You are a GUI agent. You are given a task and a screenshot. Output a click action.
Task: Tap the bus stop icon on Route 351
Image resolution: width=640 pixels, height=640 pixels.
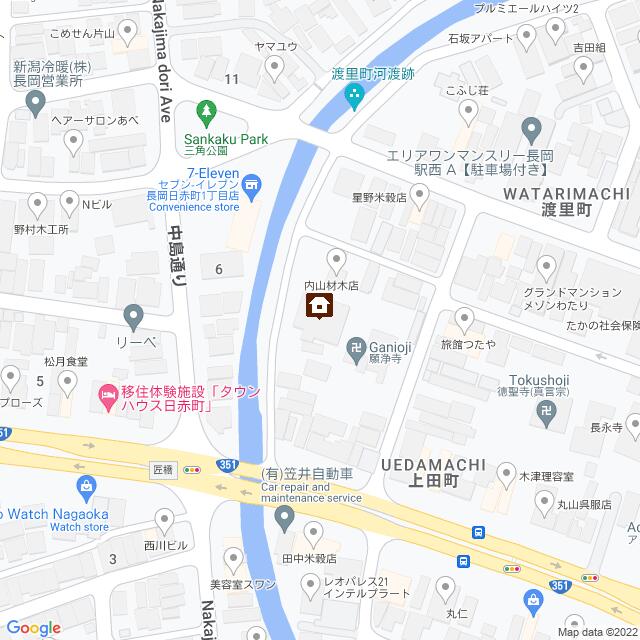480,533
